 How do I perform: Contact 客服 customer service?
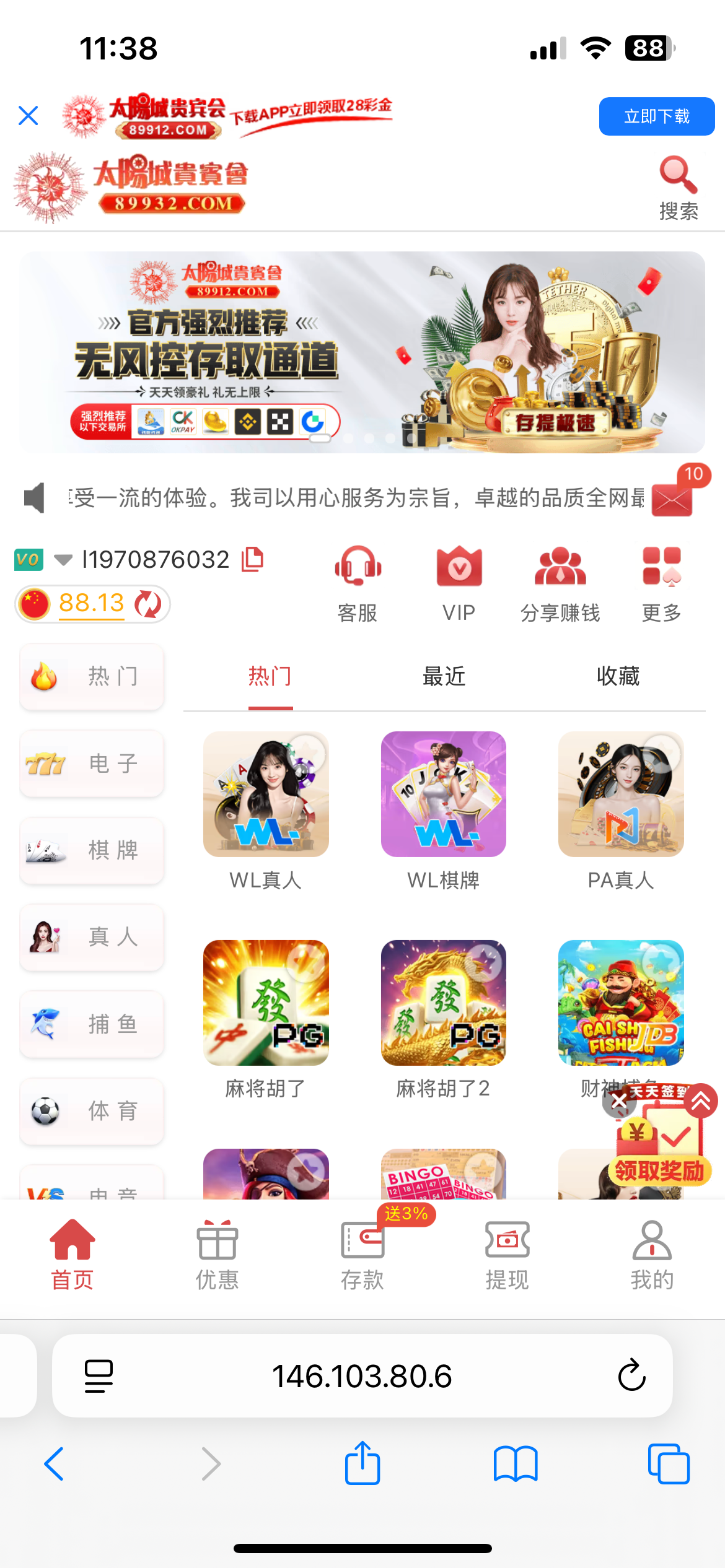click(x=358, y=582)
